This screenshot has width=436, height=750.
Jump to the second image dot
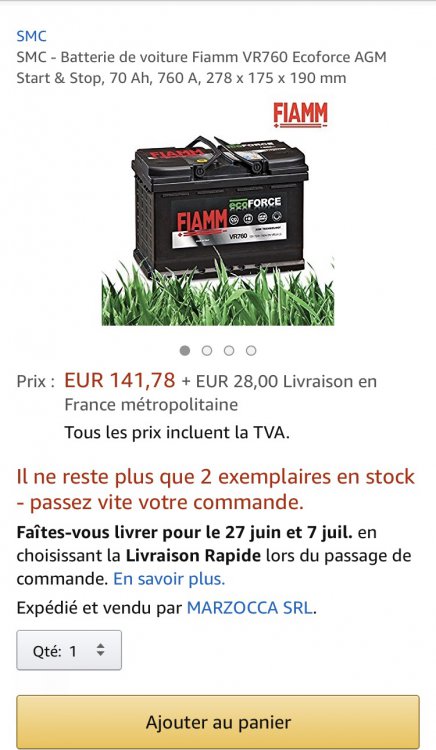tap(207, 351)
